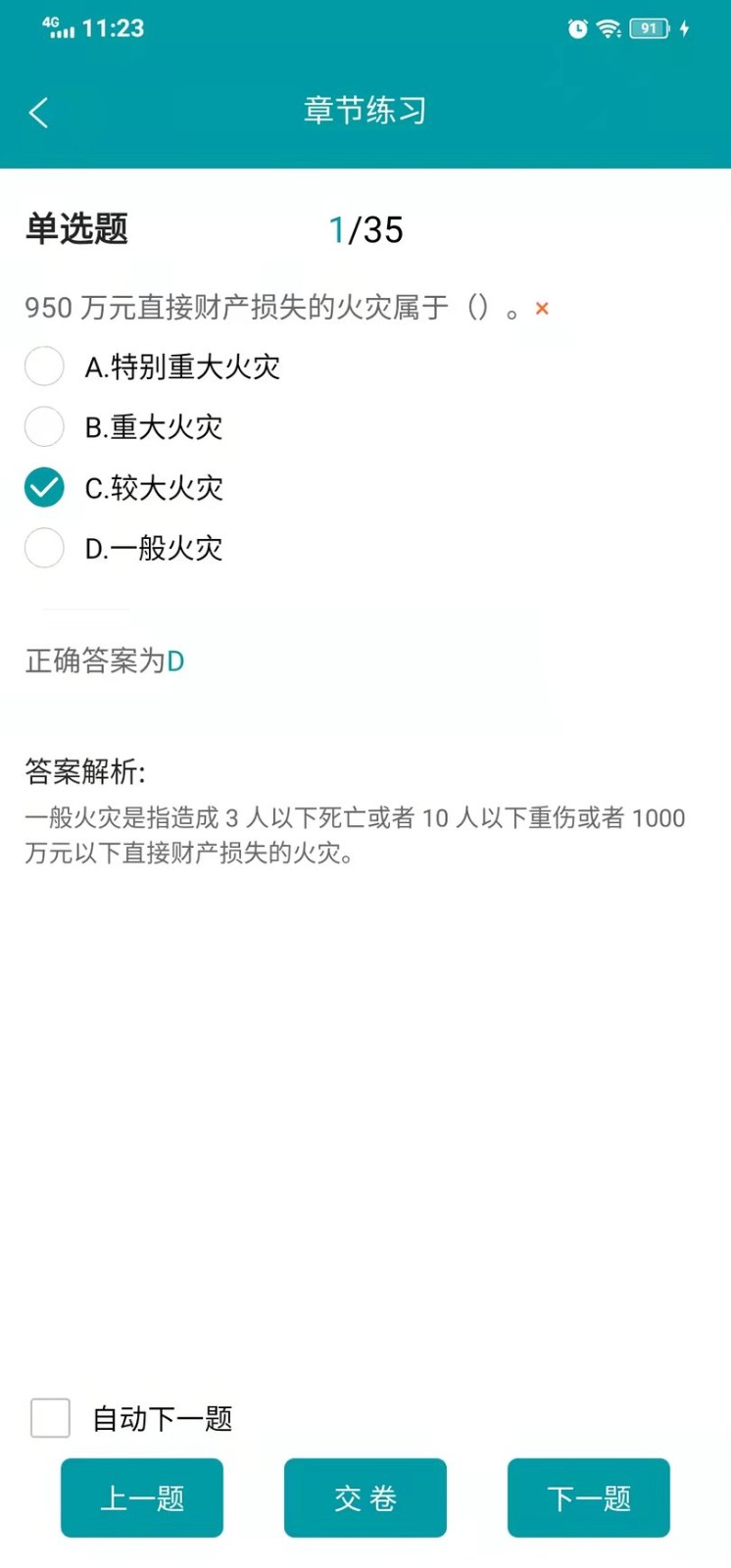
Task: Enable the 自动下一题 checkbox
Action: click(49, 1418)
